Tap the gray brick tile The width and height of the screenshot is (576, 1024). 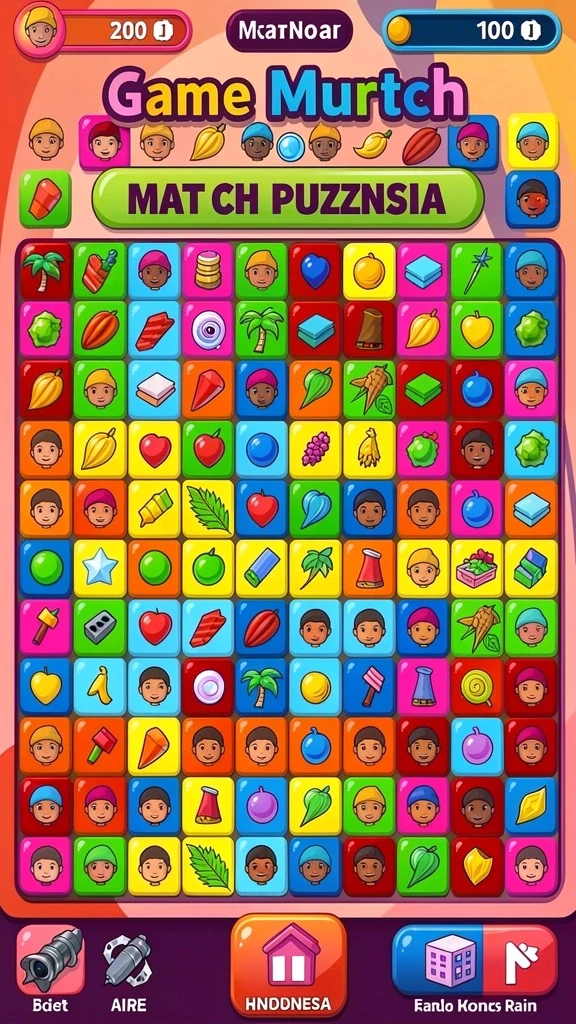pos(100,628)
